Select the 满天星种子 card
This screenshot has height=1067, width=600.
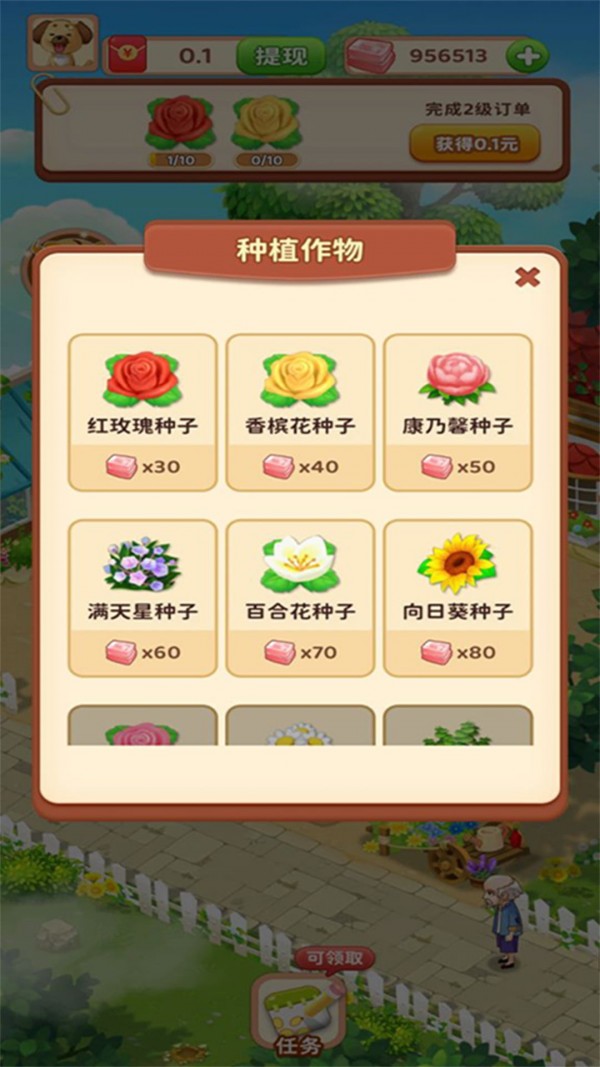[142, 597]
